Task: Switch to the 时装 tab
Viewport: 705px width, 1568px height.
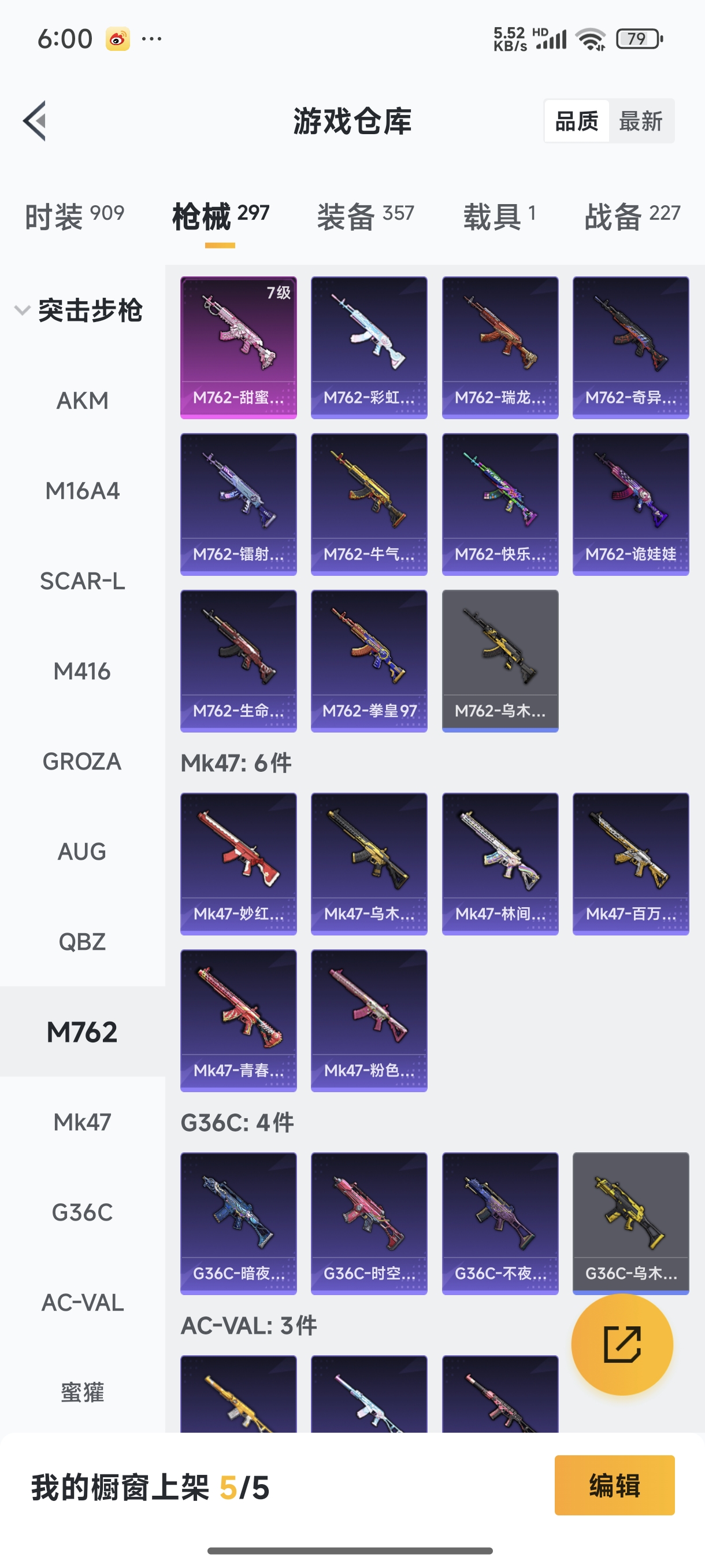Action: [x=74, y=216]
